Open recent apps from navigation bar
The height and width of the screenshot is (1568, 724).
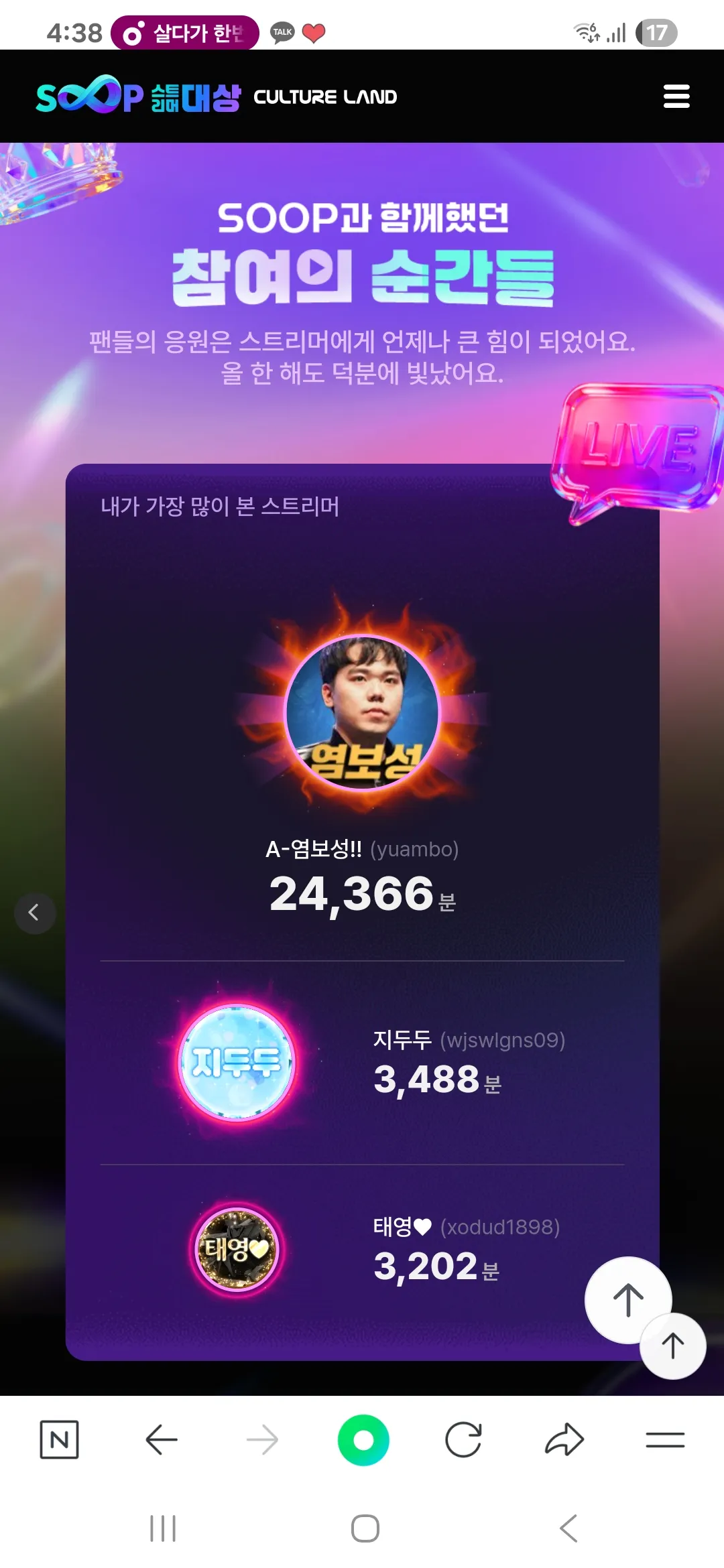pyautogui.click(x=163, y=1528)
